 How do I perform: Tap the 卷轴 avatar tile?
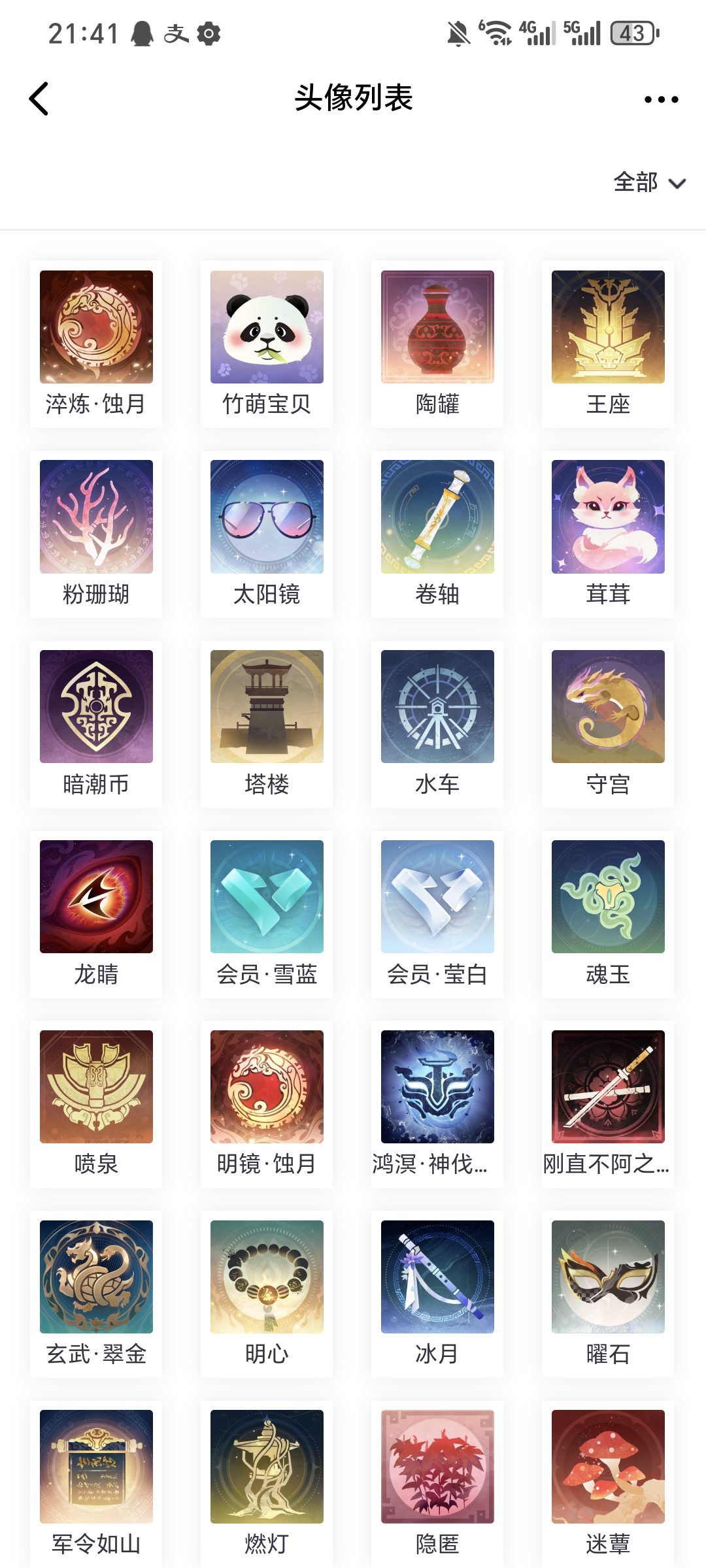click(437, 517)
